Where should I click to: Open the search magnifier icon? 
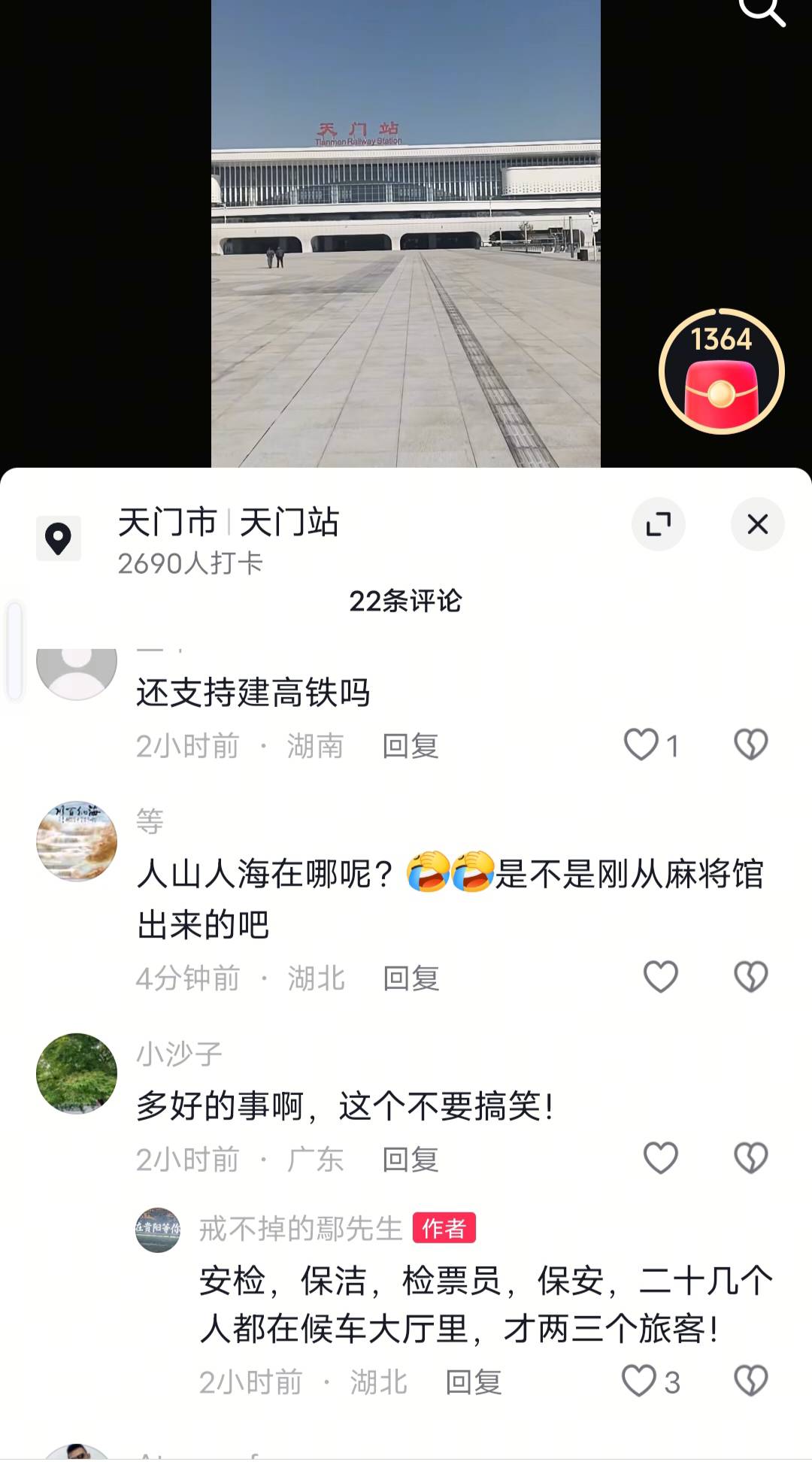(761, 11)
